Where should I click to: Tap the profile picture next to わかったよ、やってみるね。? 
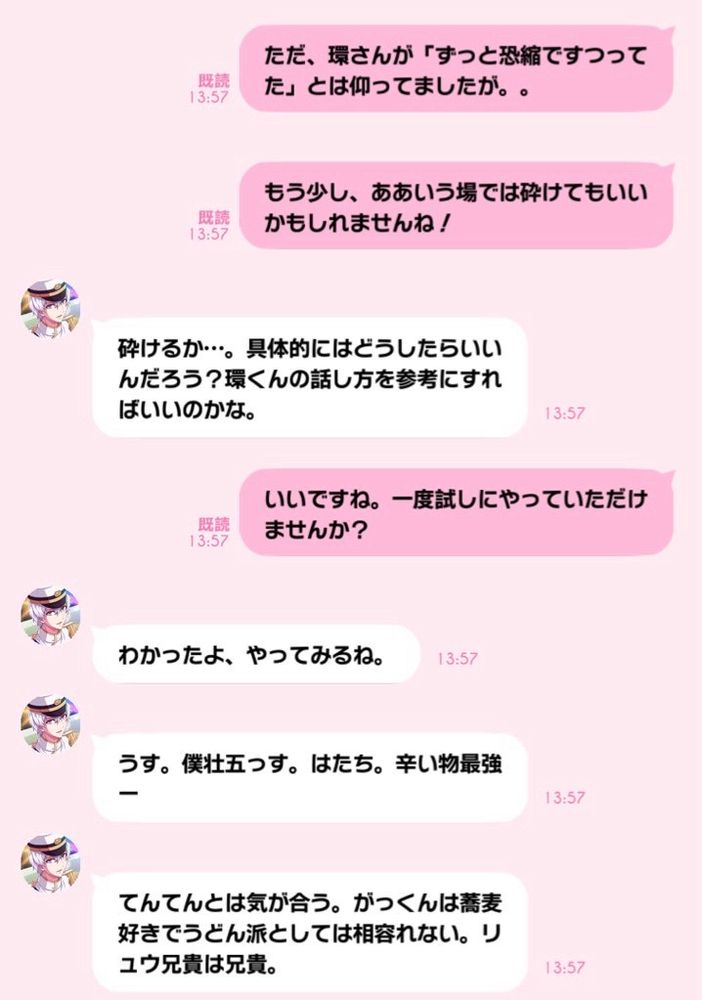pos(50,616)
